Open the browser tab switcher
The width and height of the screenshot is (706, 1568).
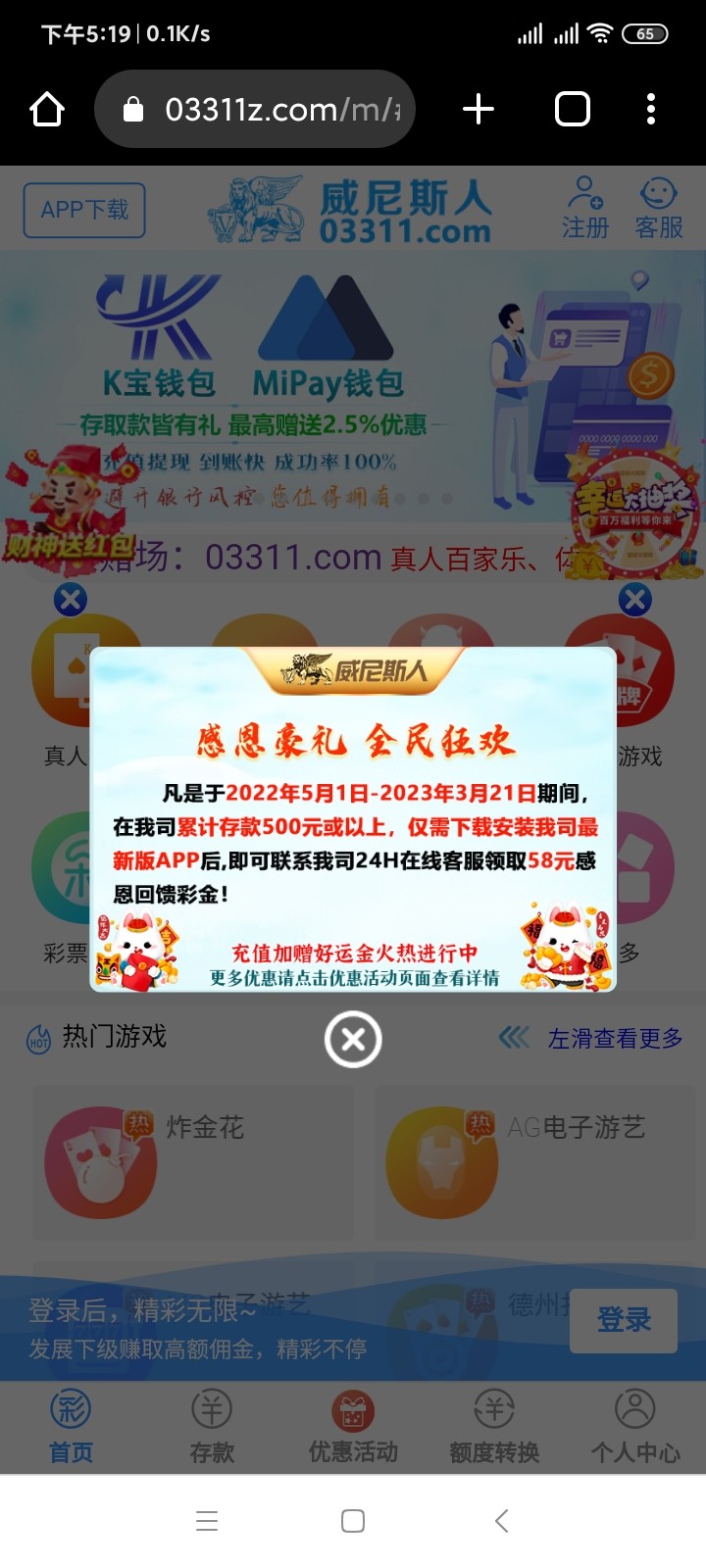coord(573,109)
